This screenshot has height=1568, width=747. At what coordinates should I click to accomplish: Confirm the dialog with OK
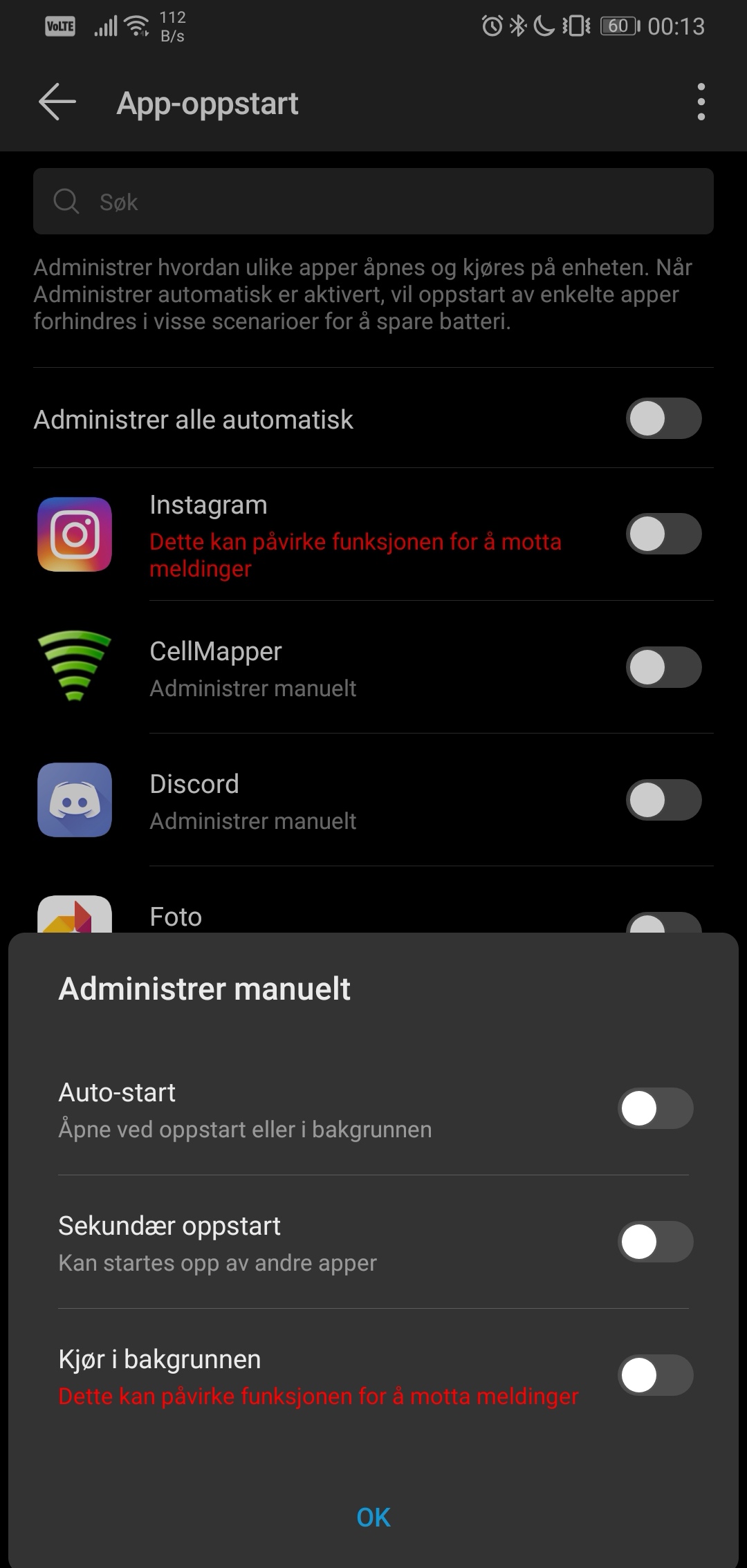coord(373,1518)
